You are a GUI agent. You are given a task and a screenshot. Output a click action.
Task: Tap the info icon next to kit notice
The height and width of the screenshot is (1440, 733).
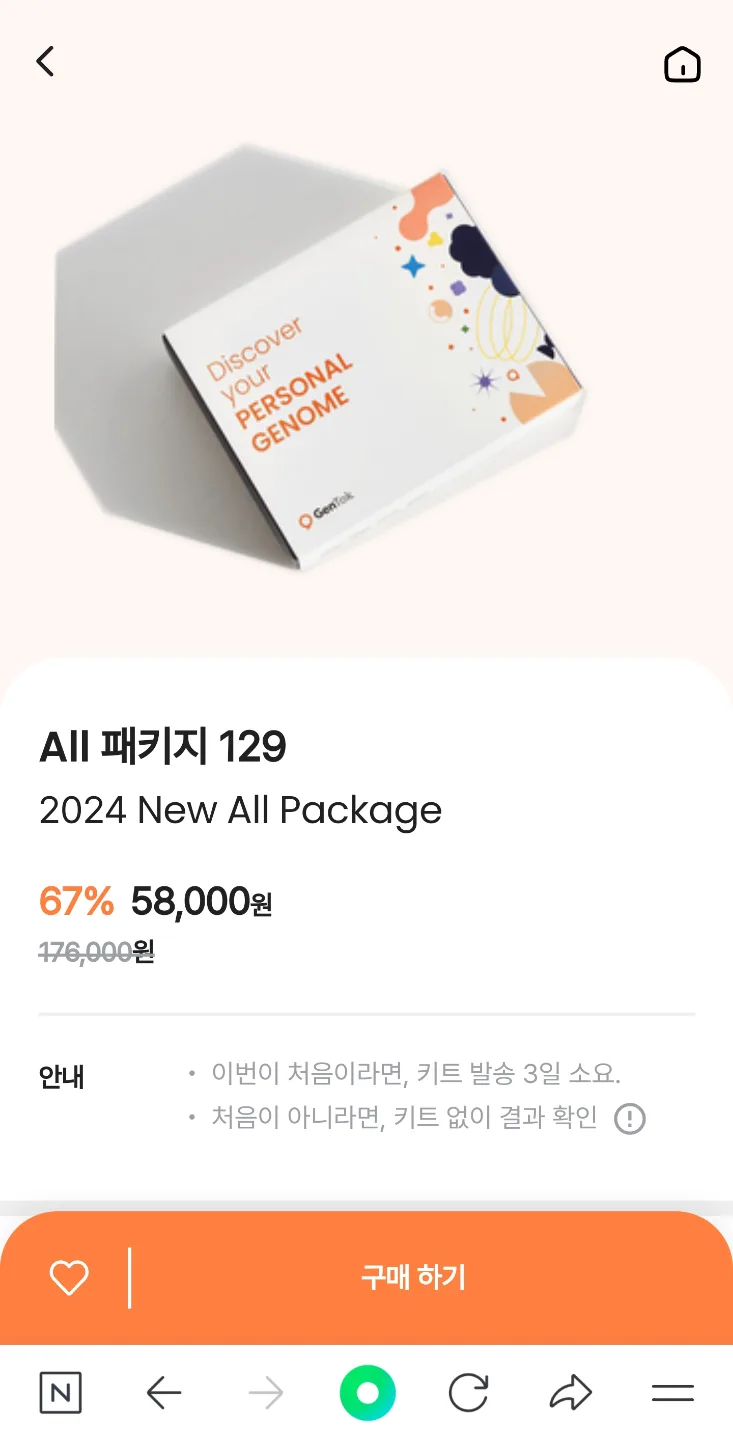[630, 1118]
